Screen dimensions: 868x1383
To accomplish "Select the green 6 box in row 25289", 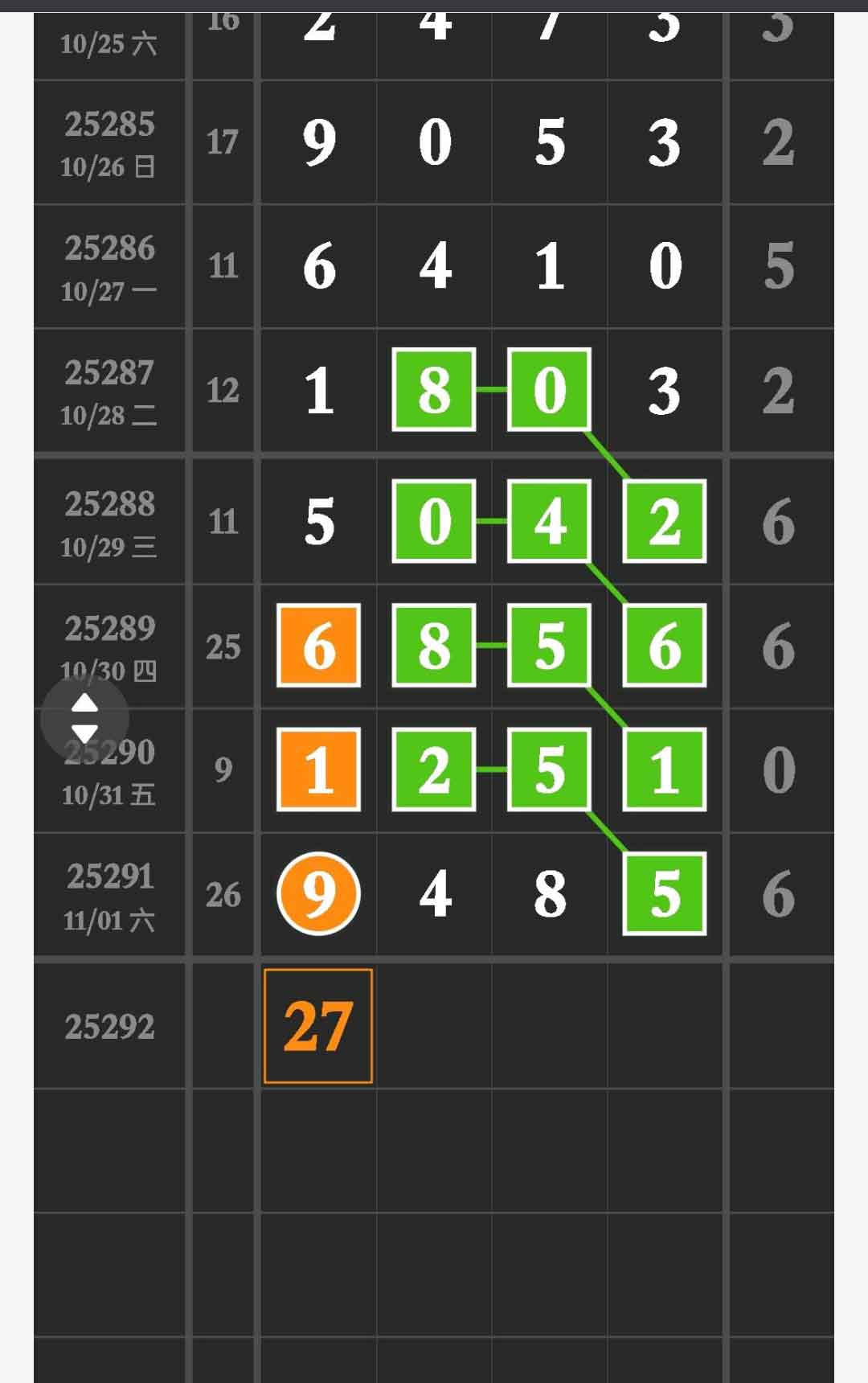I will [663, 644].
